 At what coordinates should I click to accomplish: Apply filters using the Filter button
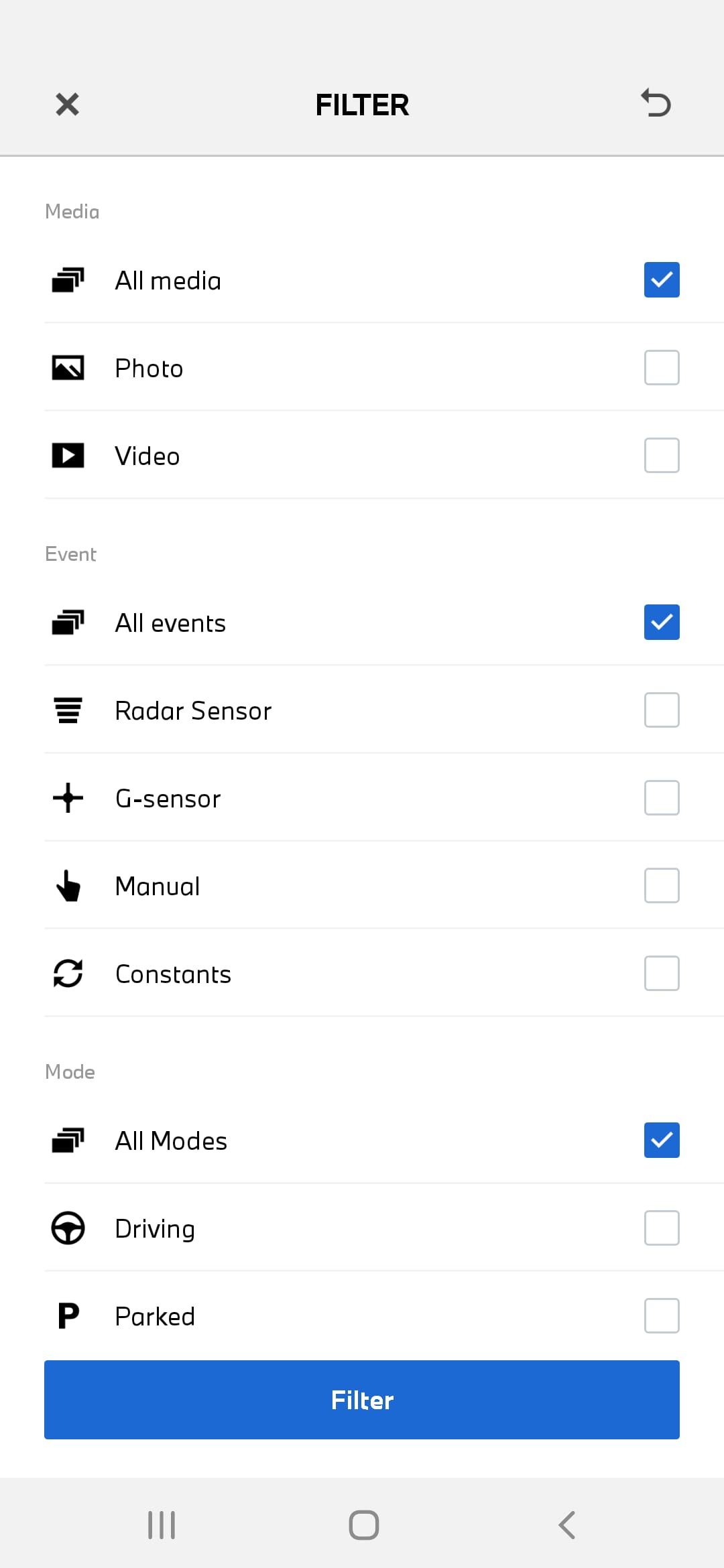tap(361, 1400)
